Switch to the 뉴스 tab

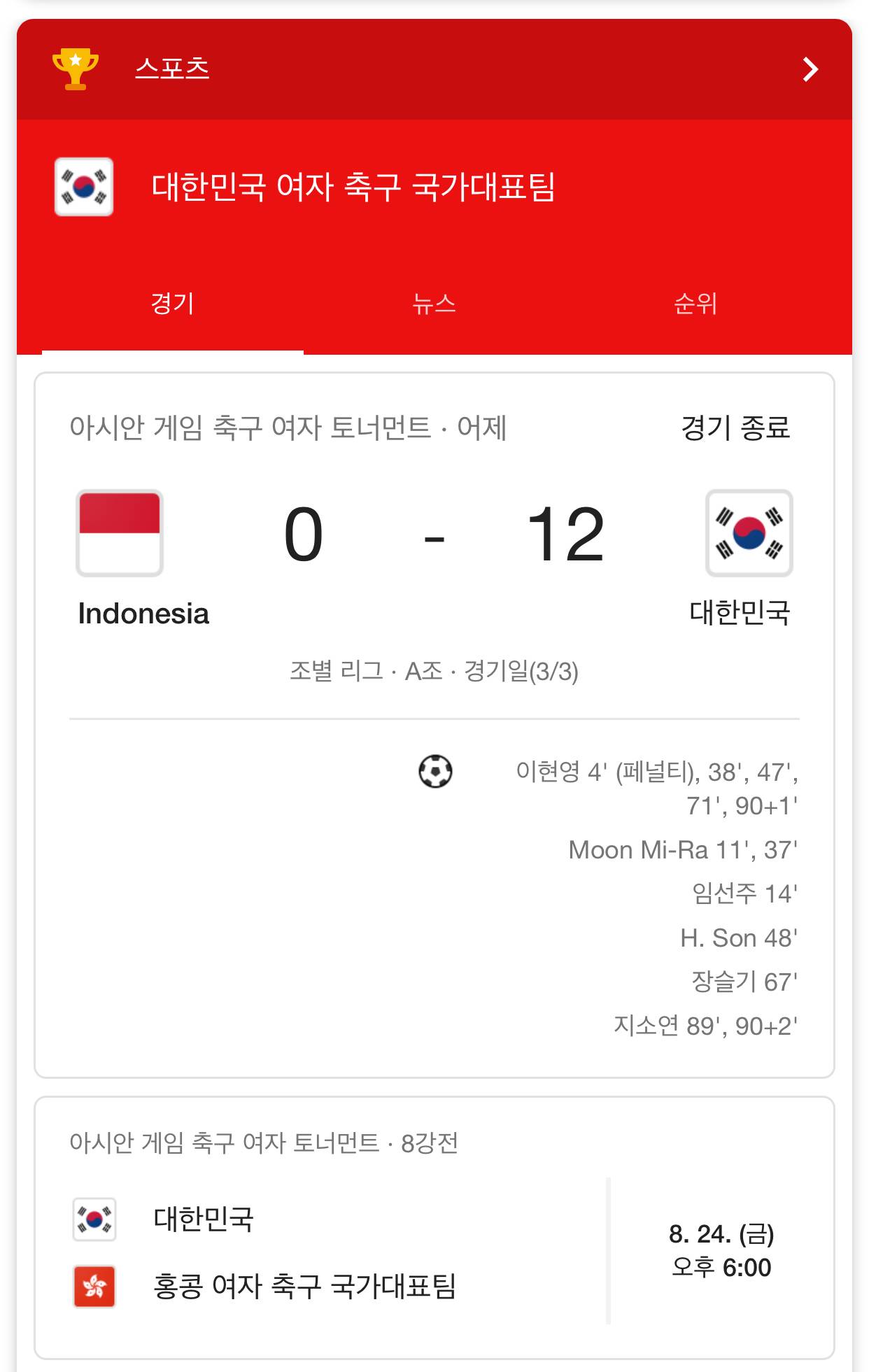434,304
